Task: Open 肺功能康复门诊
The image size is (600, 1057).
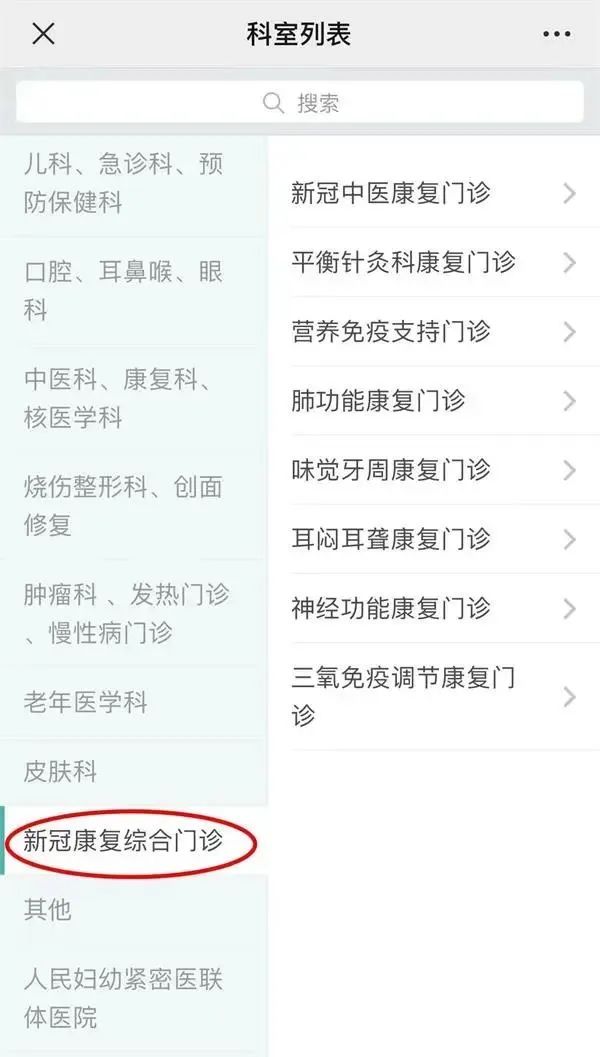Action: pos(431,401)
